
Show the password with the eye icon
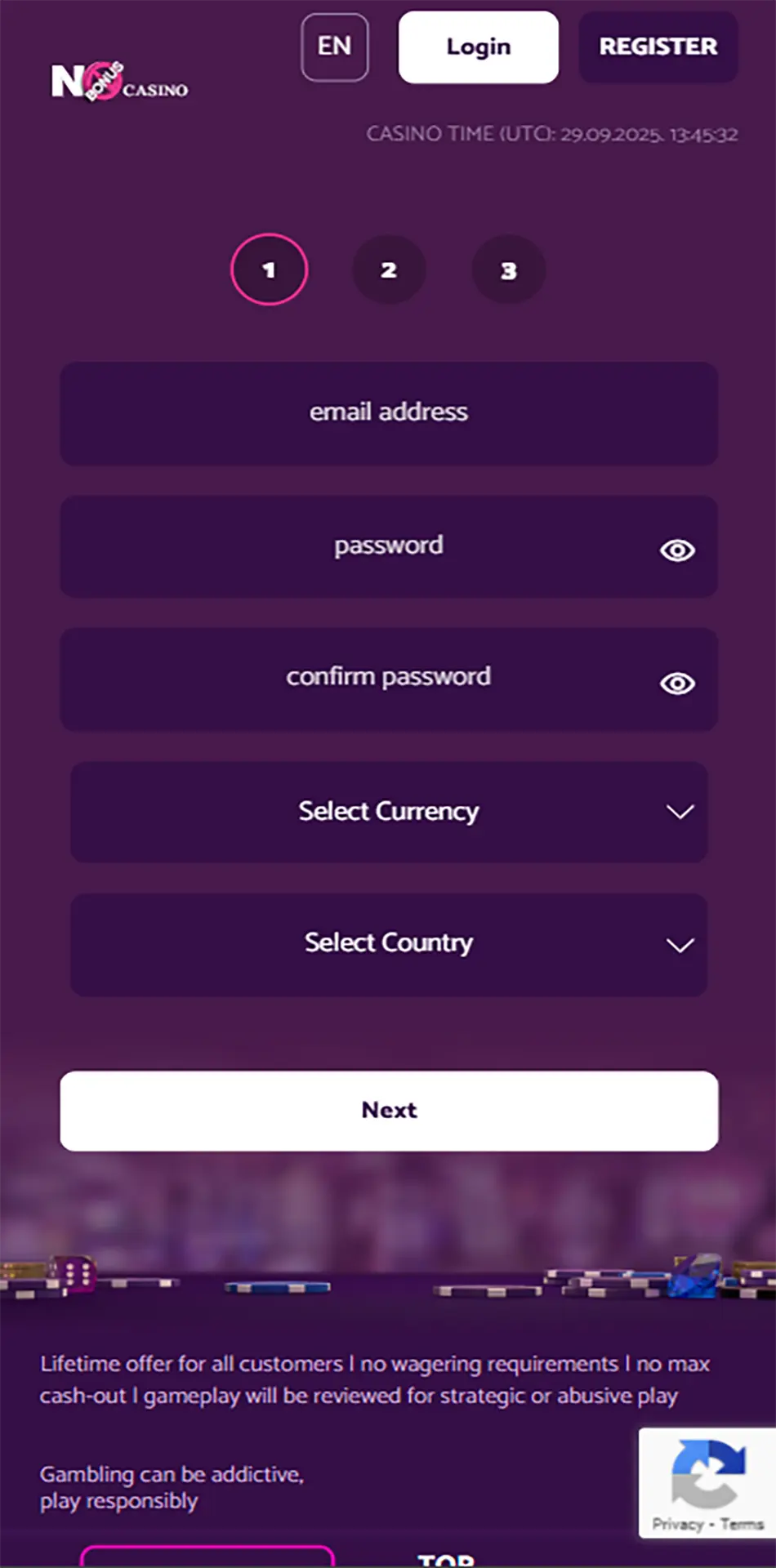coord(677,550)
